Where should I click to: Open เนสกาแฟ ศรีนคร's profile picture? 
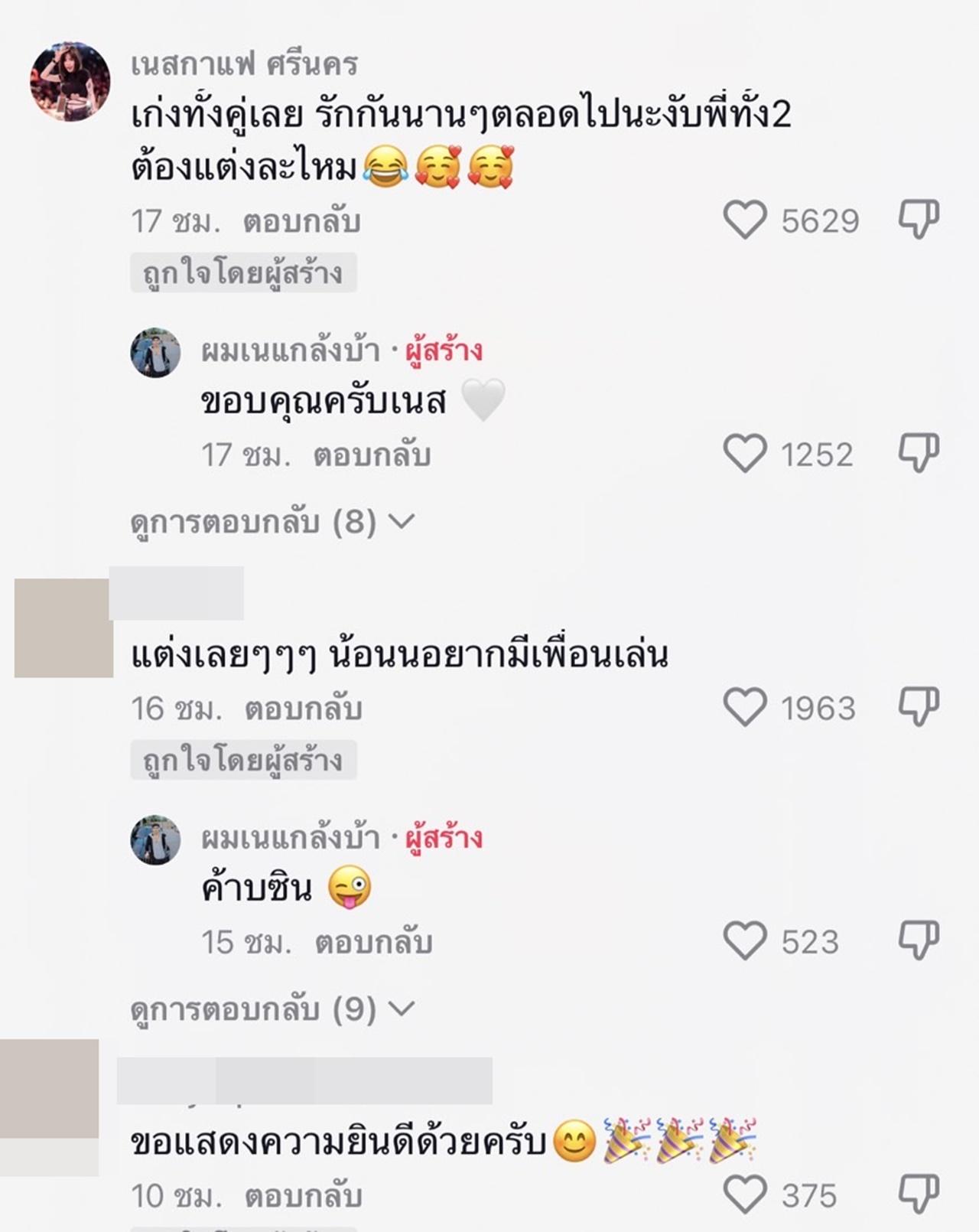tap(70, 81)
